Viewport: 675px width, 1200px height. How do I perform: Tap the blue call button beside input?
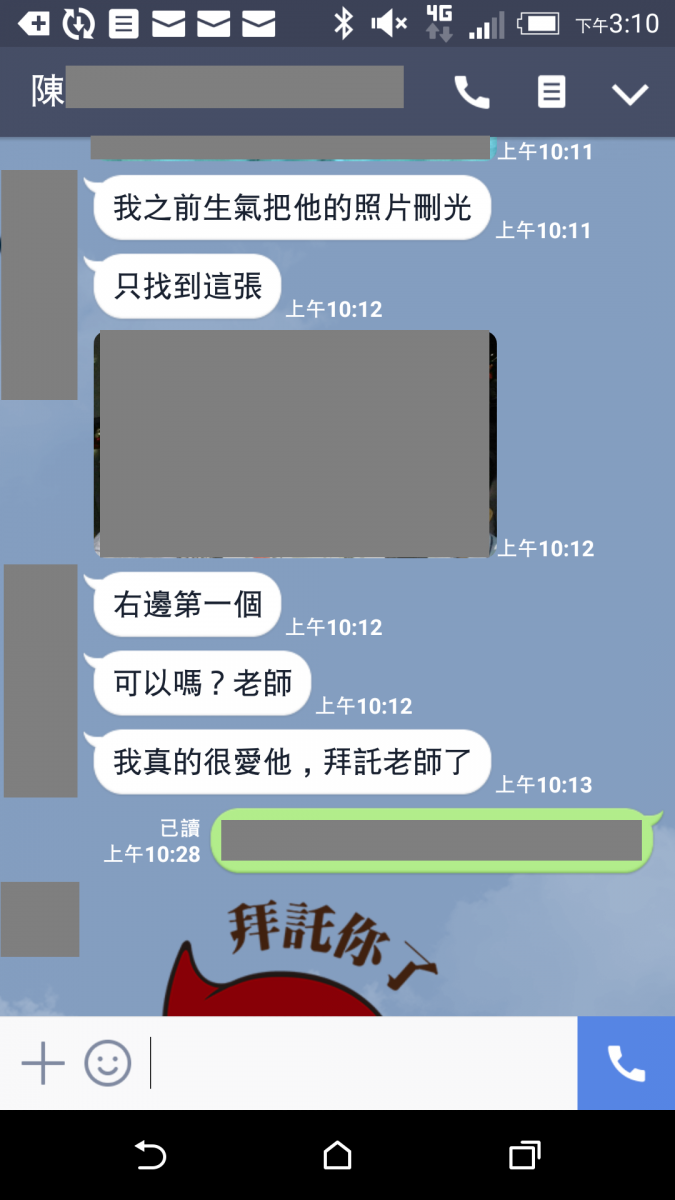click(626, 1063)
